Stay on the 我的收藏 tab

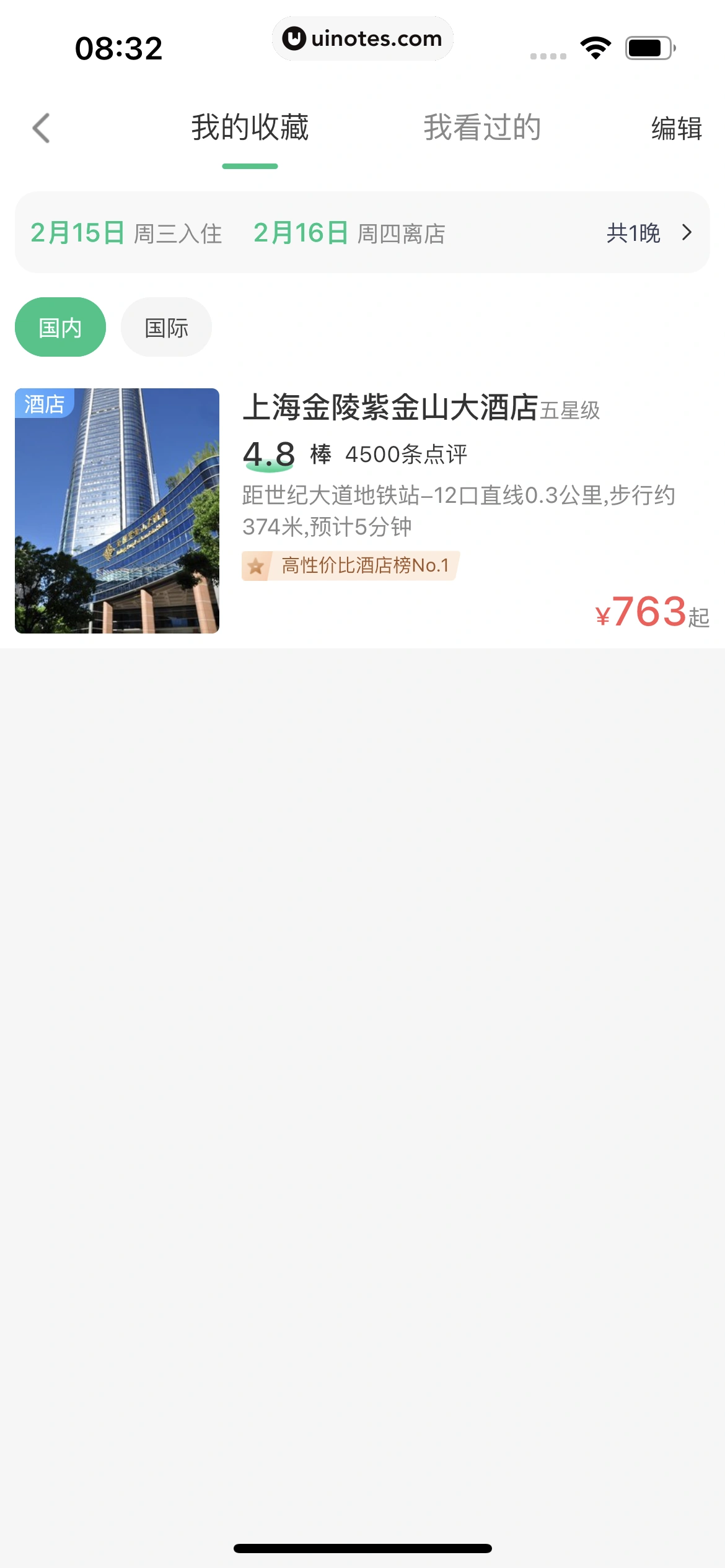point(249,128)
